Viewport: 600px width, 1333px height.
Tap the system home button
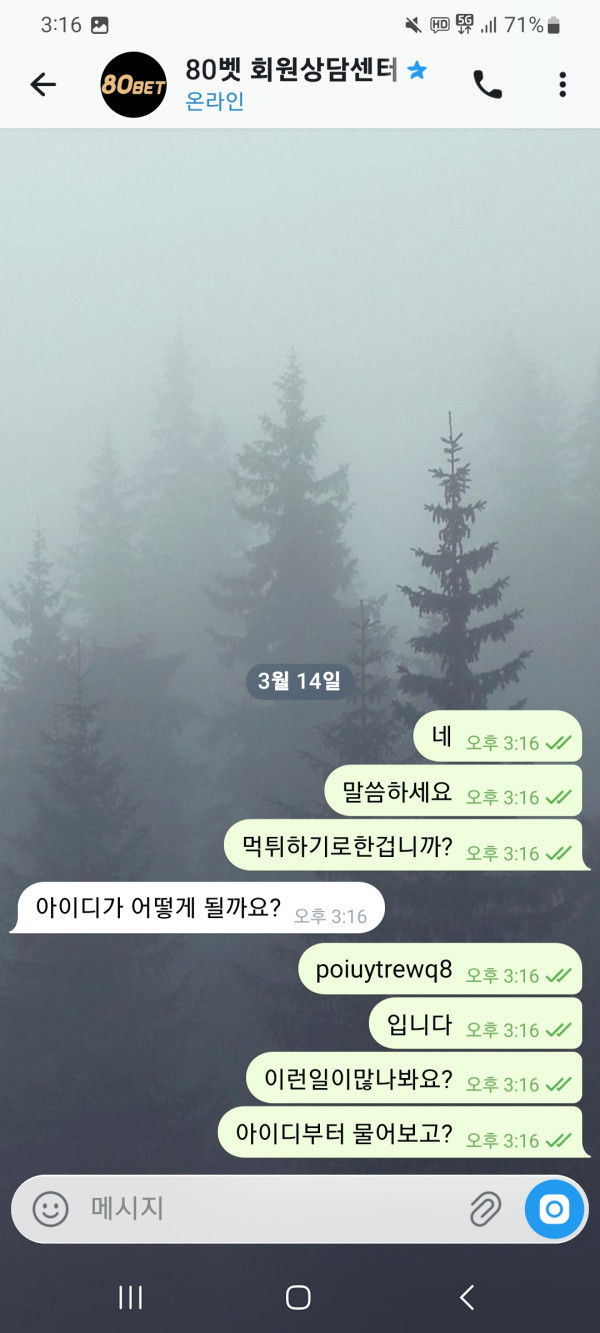[298, 1297]
